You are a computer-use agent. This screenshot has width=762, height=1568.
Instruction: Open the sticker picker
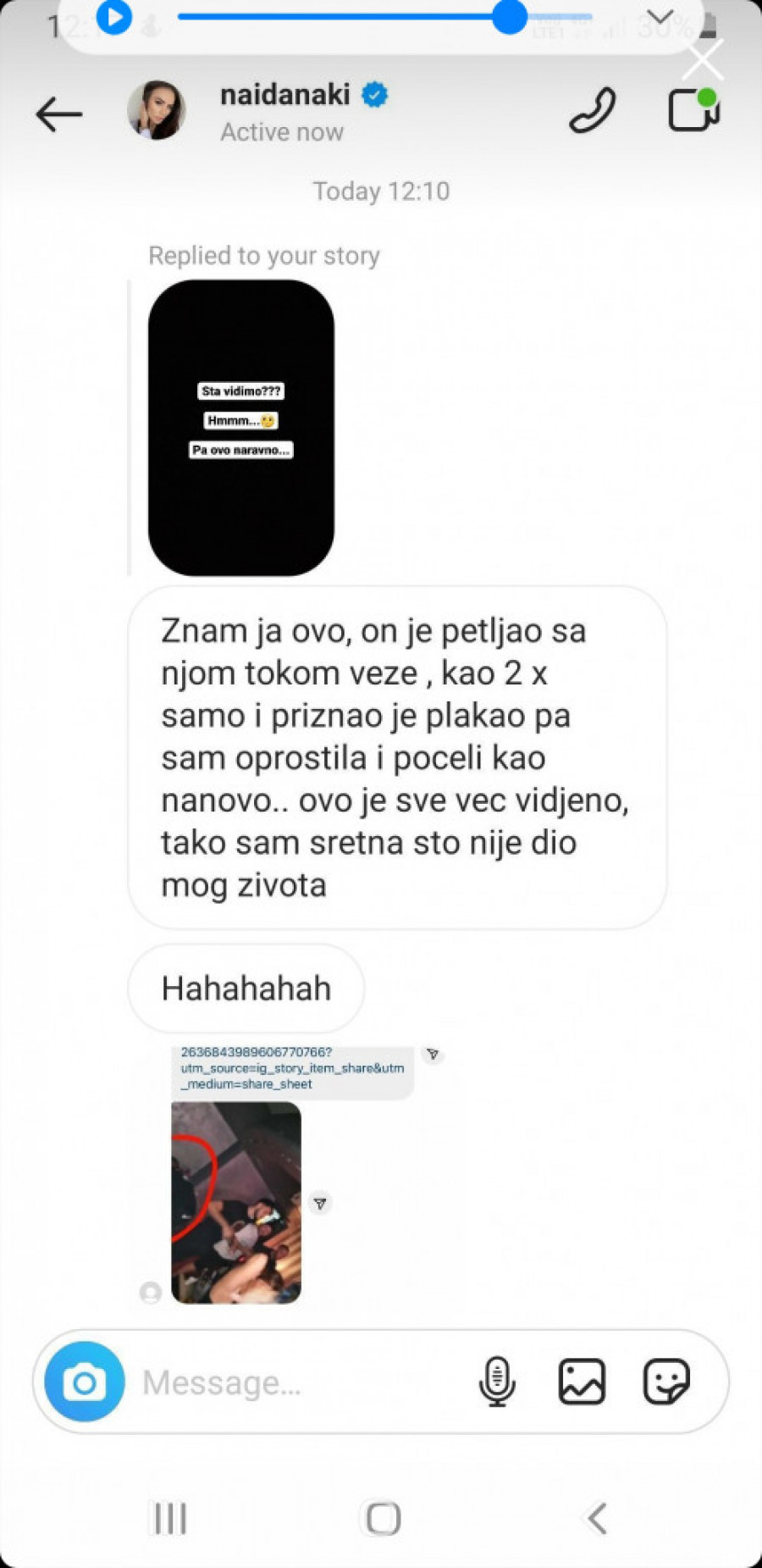[666, 1382]
